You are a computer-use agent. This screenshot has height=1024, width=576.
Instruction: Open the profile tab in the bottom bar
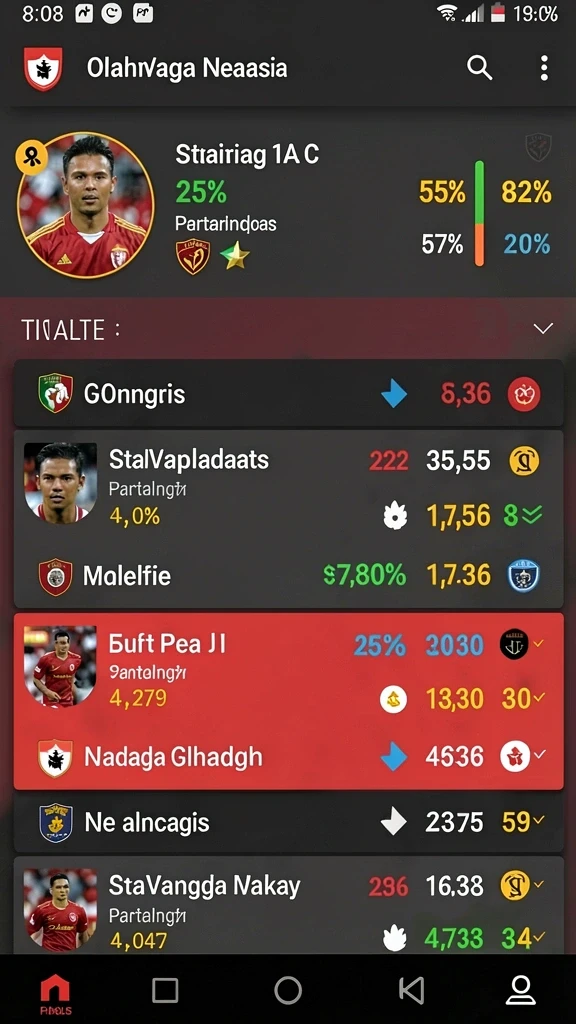click(520, 991)
